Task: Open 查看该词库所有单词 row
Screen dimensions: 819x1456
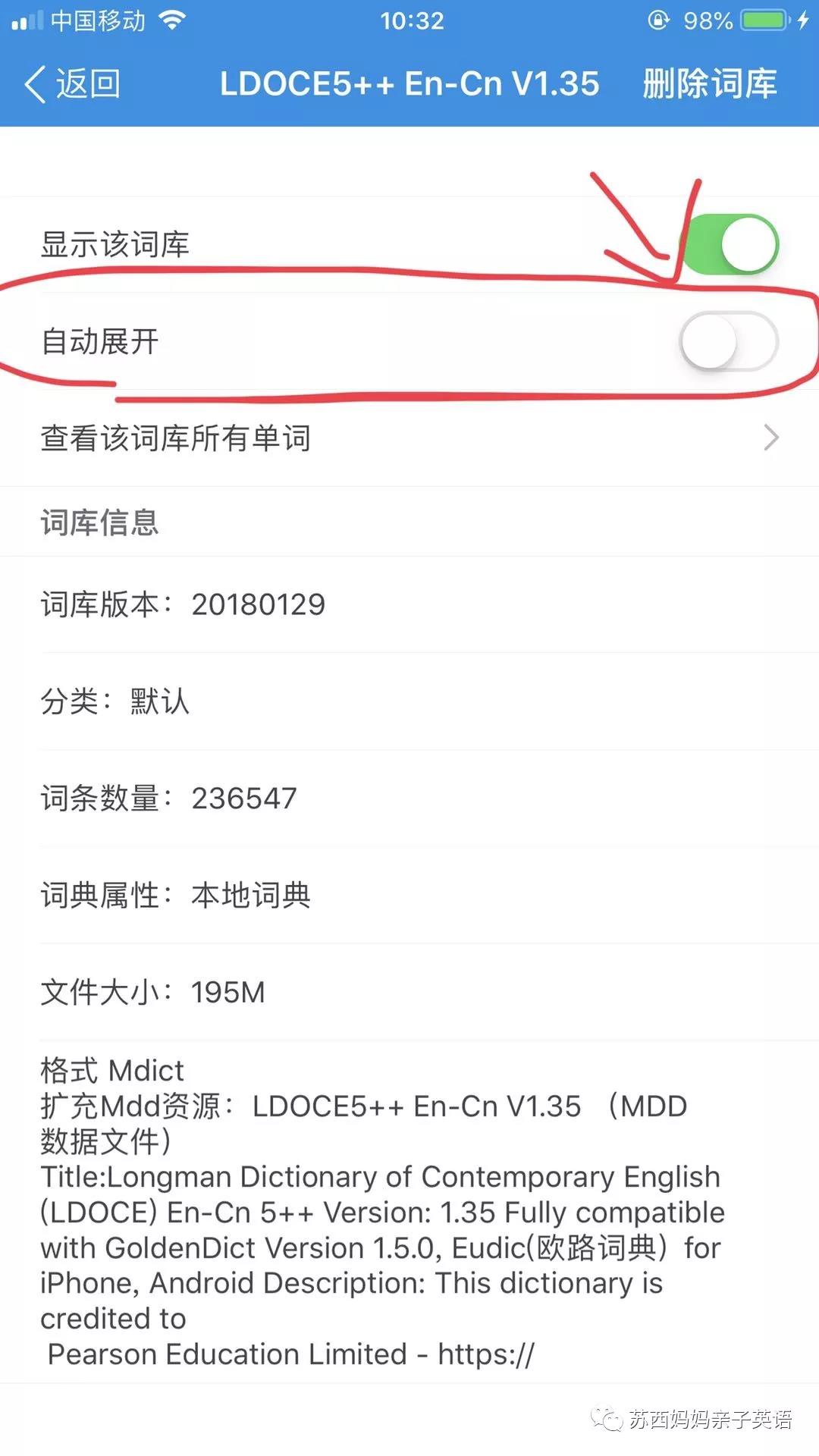Action: (409, 438)
